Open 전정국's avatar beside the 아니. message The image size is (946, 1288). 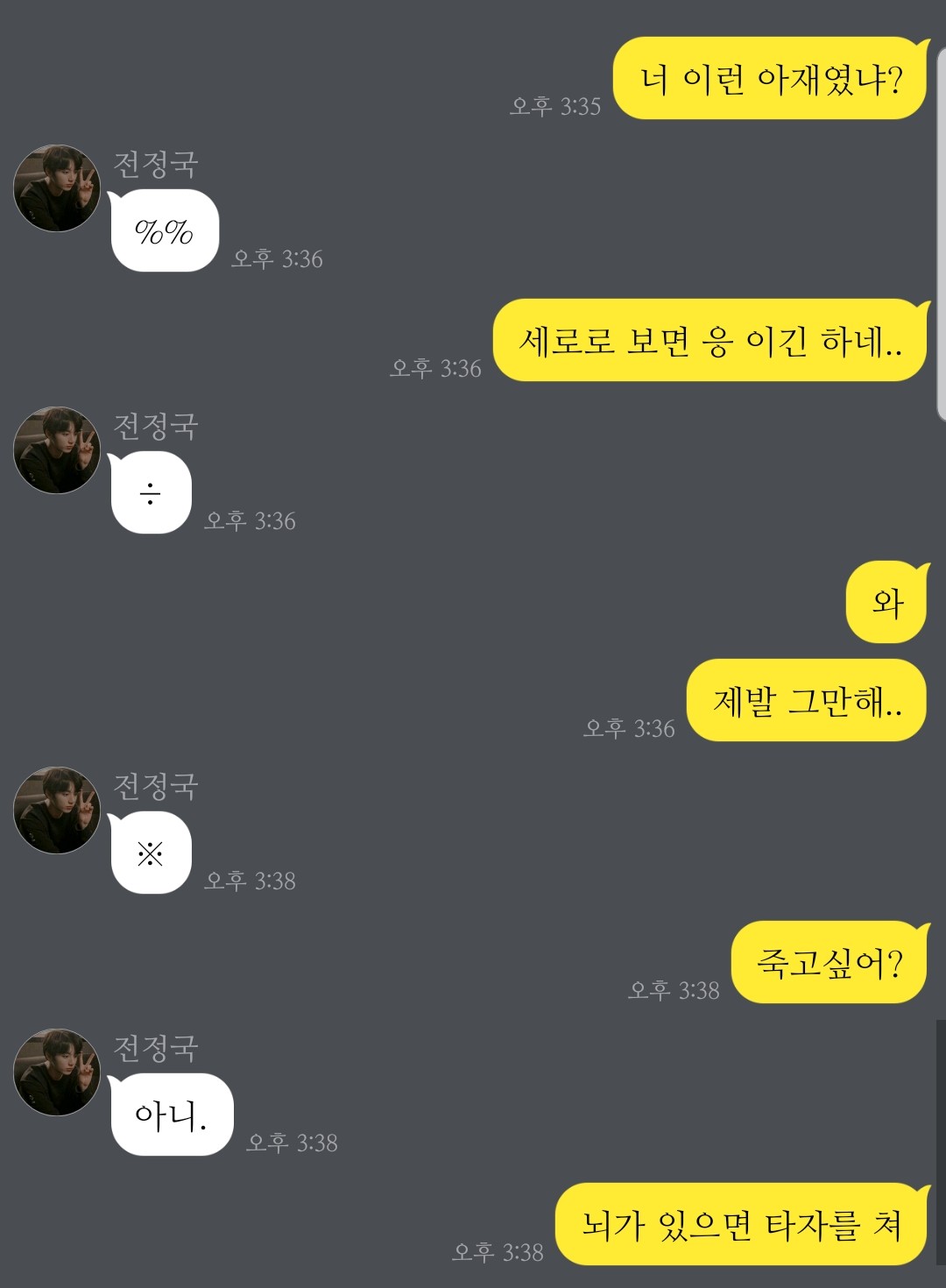click(x=57, y=1072)
